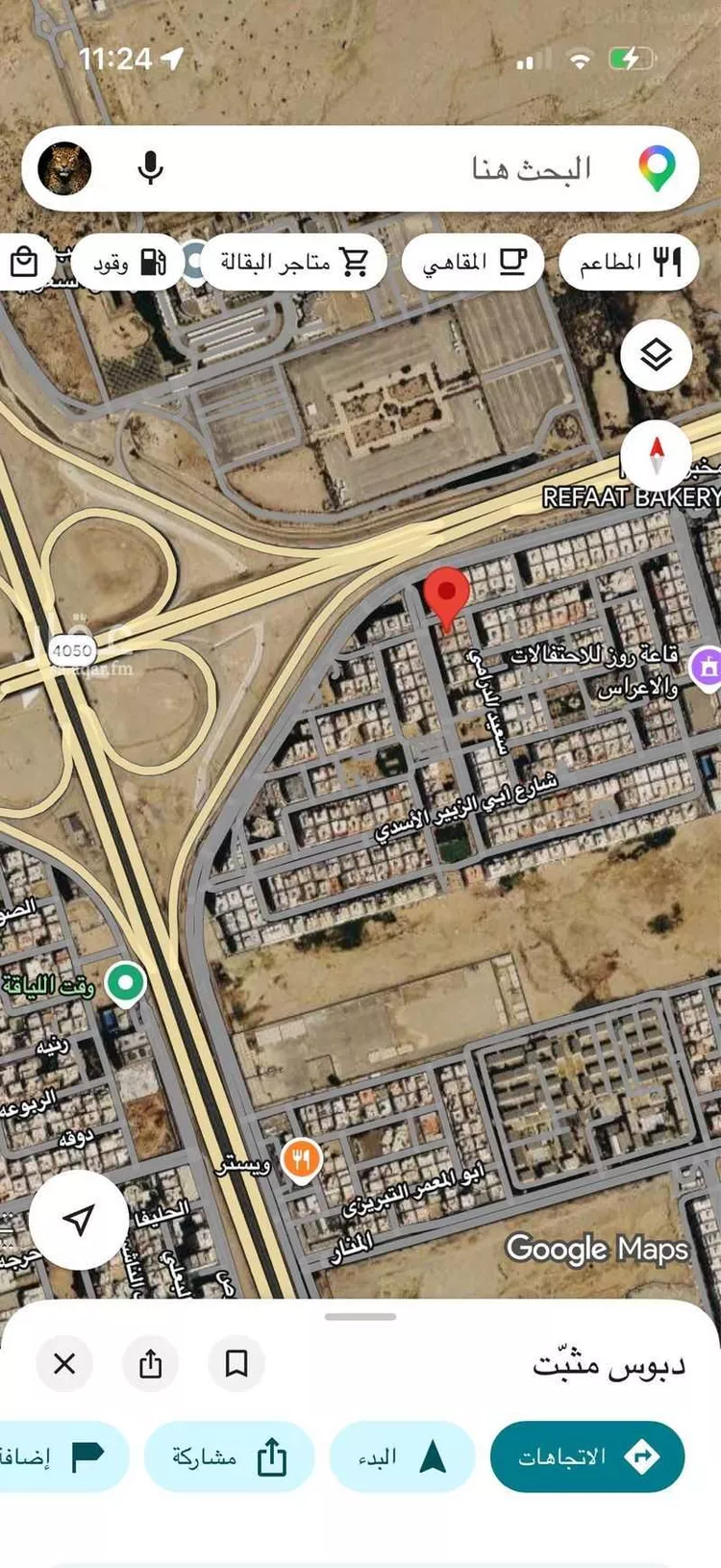
Task: Open the ويستر restaurant marker
Action: (302, 1161)
